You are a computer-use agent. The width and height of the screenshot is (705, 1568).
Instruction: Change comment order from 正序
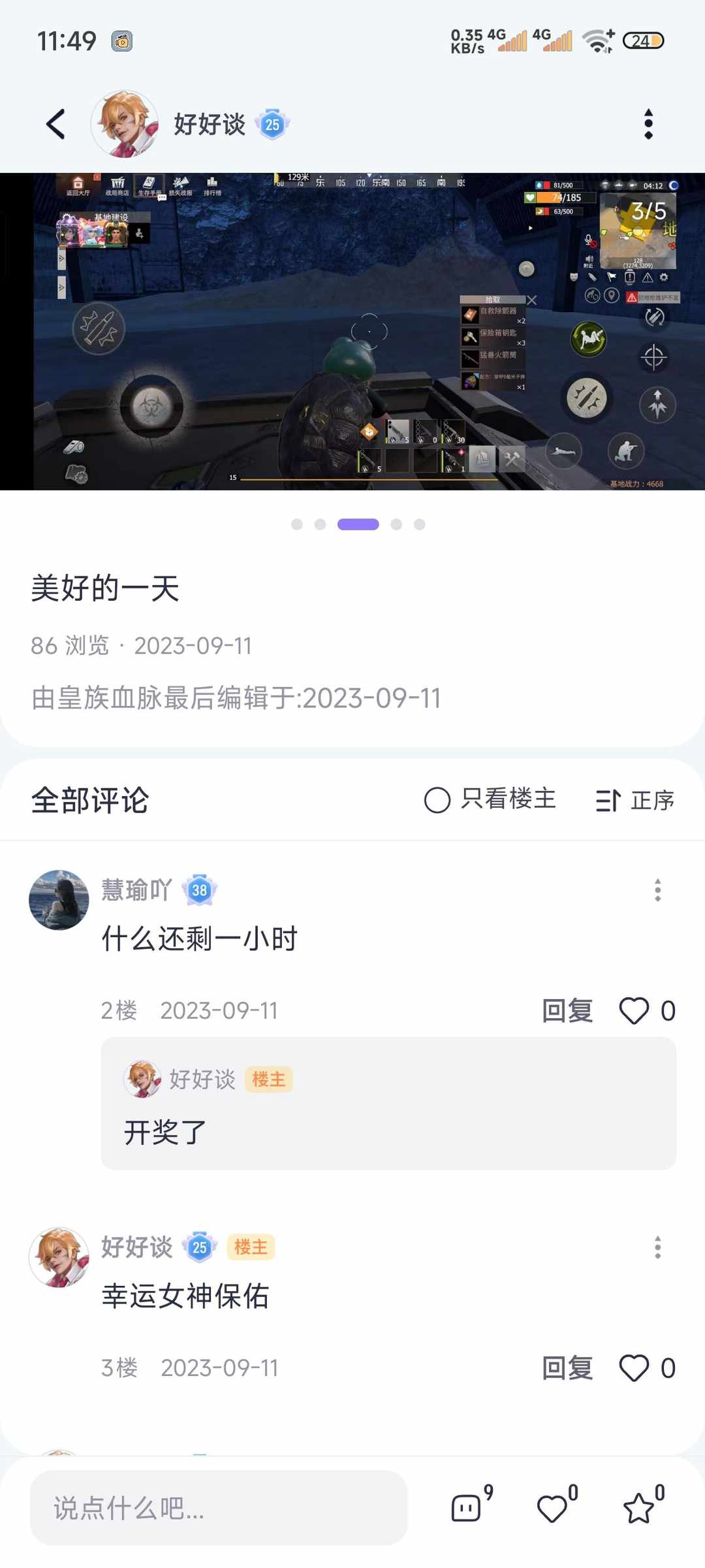(635, 800)
